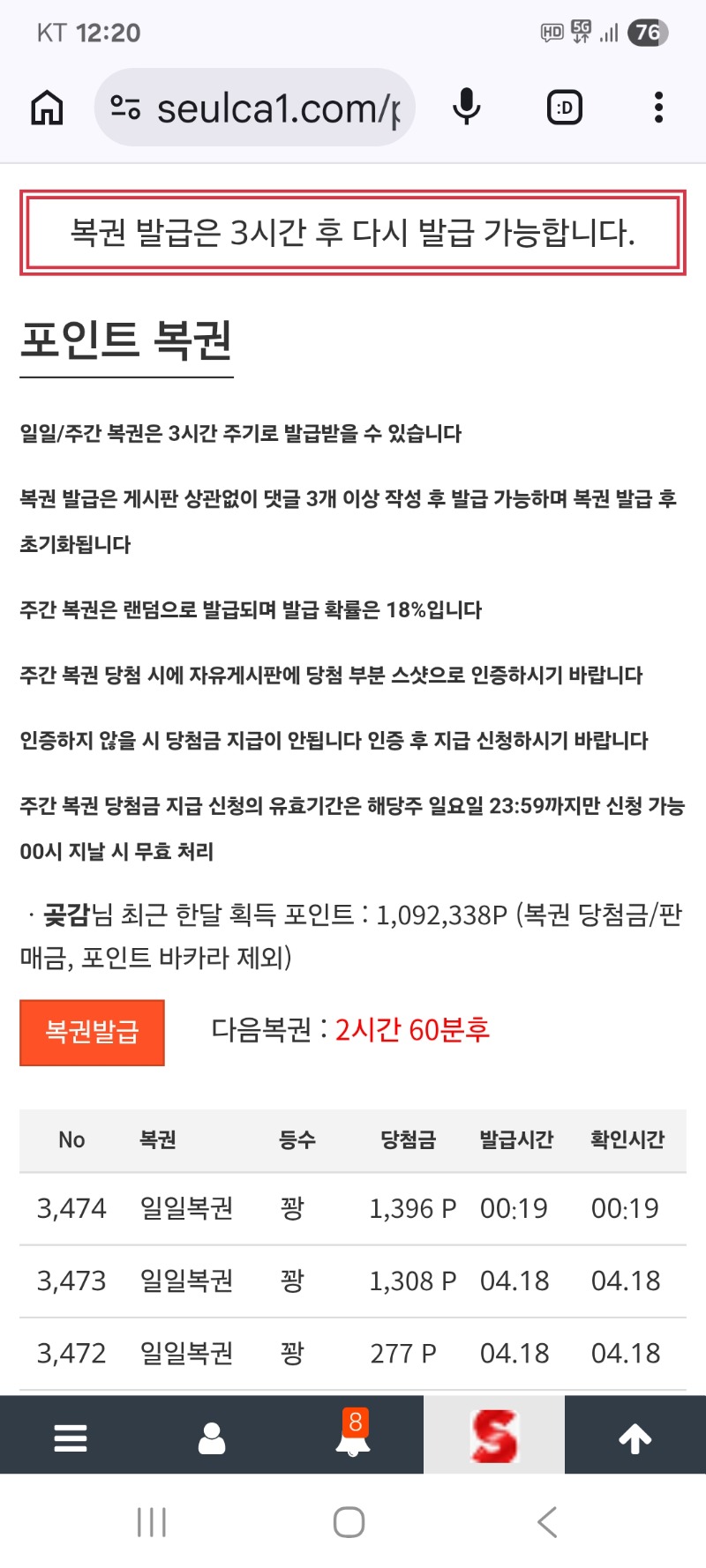Open the notifications bell with 8 alerts
The width and height of the screenshot is (706, 1568).
[x=353, y=1437]
